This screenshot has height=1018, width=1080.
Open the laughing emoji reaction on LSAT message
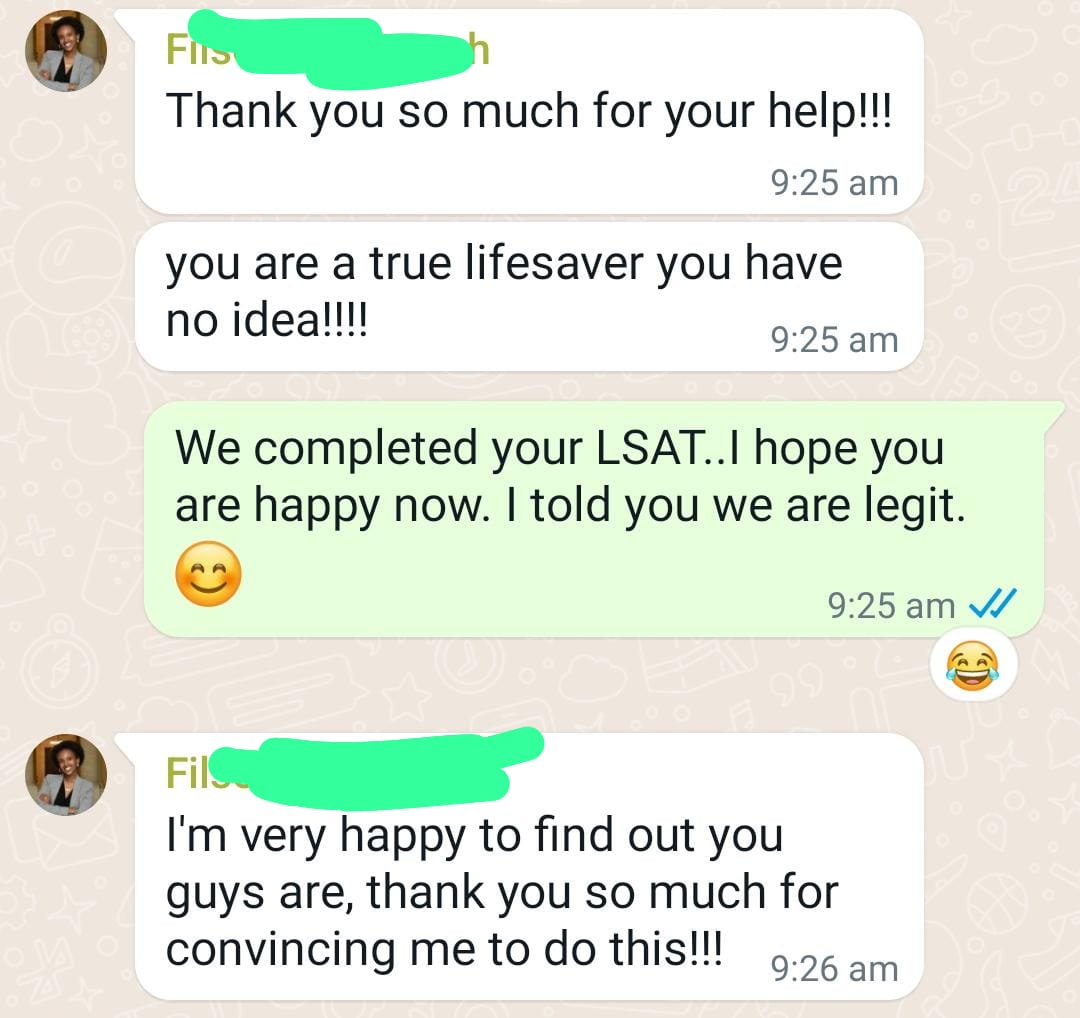tap(973, 669)
